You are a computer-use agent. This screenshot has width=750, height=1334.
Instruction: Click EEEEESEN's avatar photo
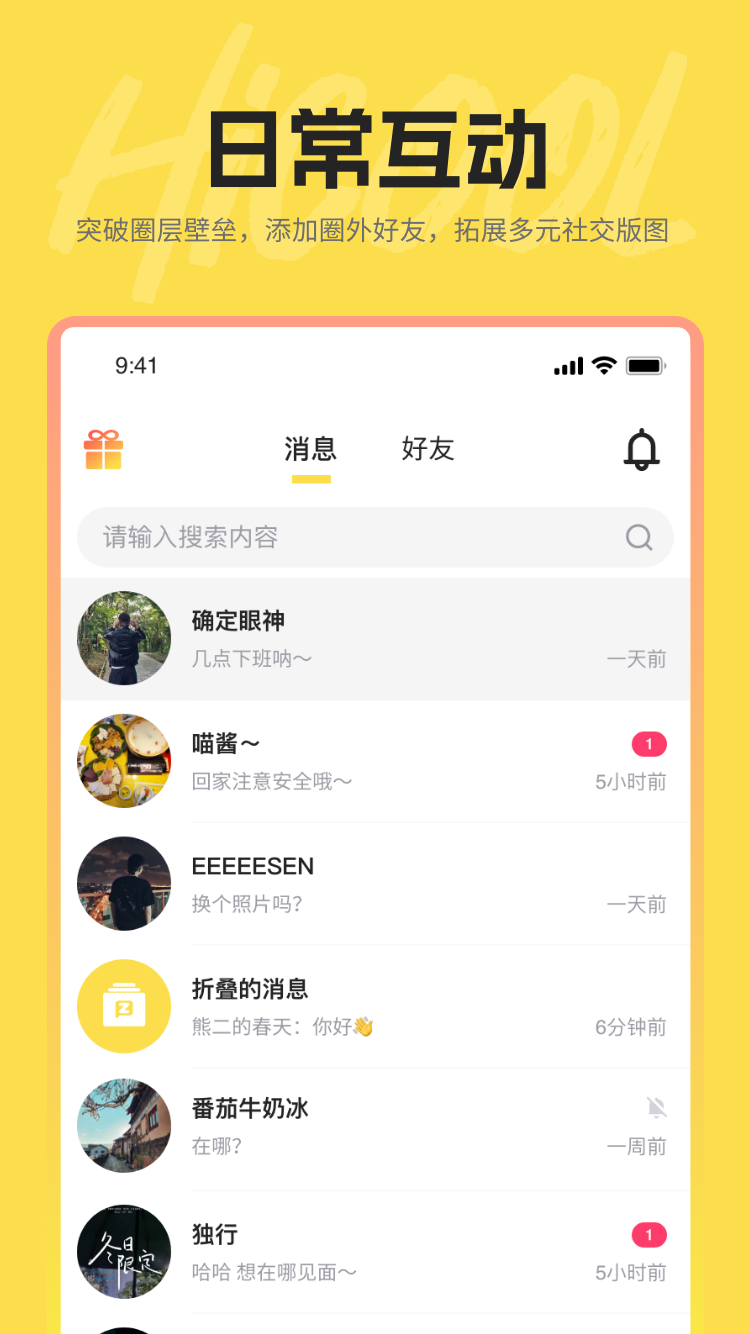[x=124, y=883]
